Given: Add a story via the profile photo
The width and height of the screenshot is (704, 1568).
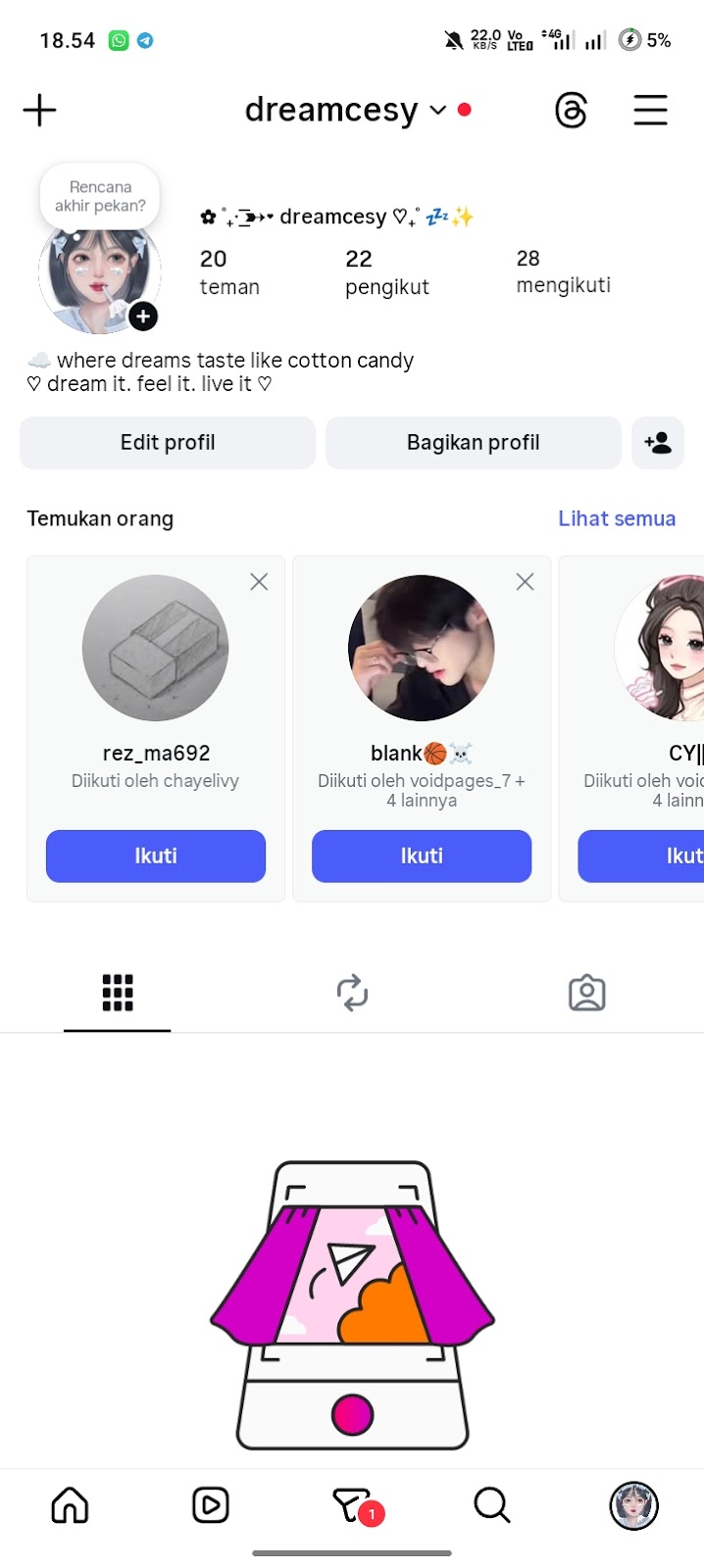Looking at the screenshot, I should tap(143, 316).
